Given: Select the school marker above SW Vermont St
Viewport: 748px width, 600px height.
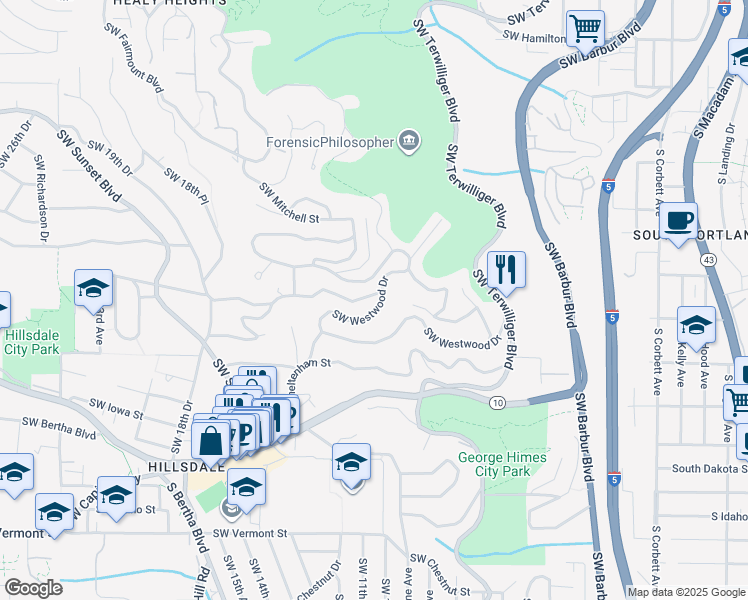Looking at the screenshot, I should click(x=246, y=488).
